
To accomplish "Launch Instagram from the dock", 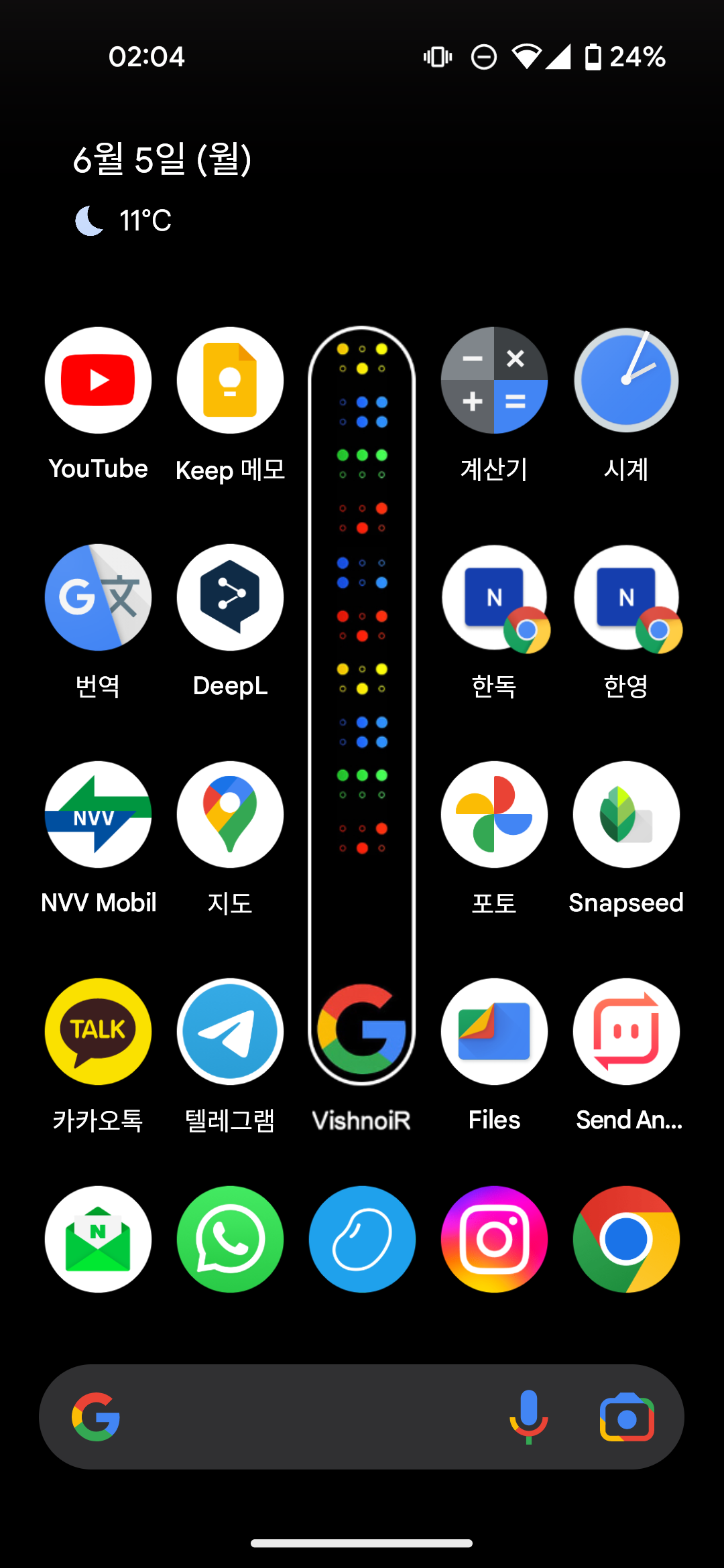I will (494, 1239).
